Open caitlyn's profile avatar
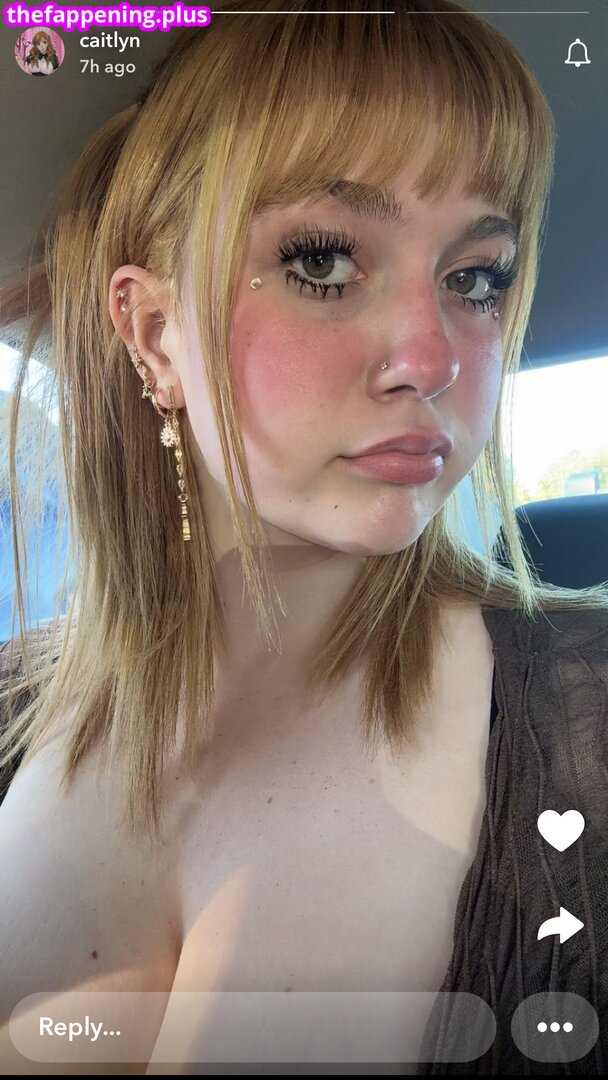The image size is (608, 1080). point(40,51)
